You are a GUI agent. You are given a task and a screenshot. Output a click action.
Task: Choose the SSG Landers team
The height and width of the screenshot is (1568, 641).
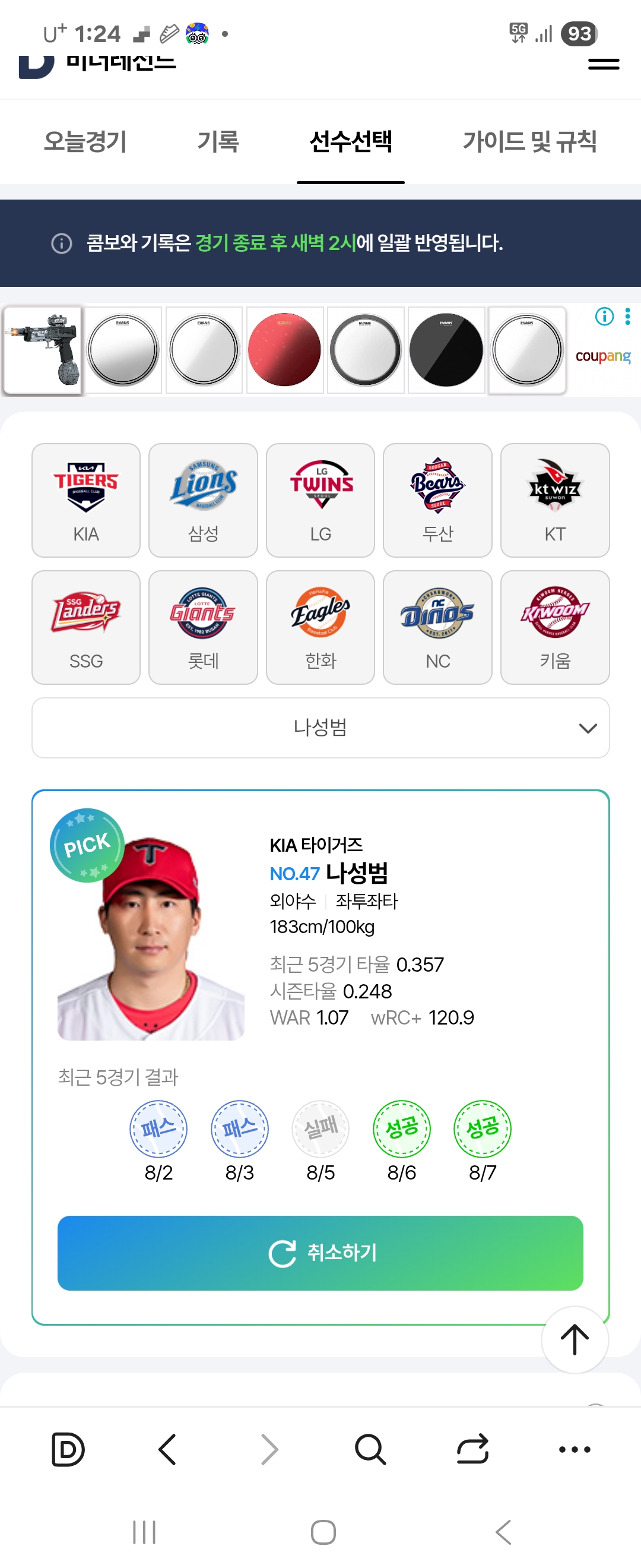[85, 627]
